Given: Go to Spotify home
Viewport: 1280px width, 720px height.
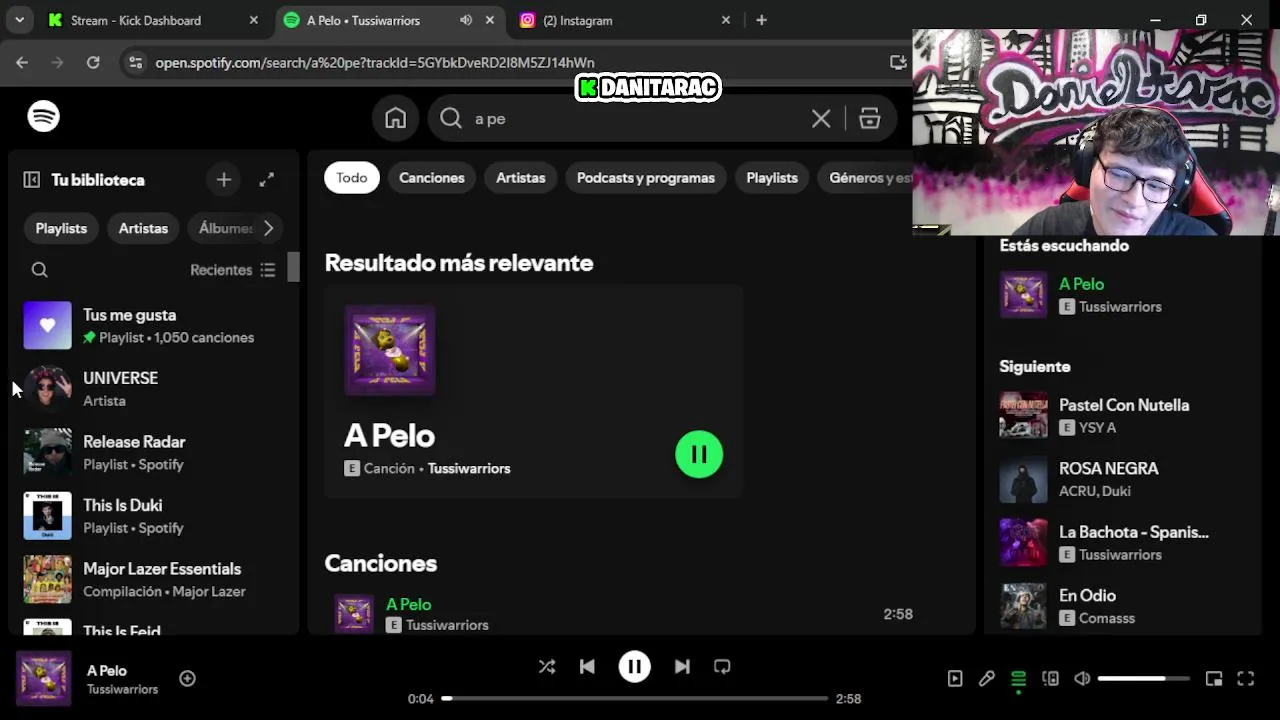Looking at the screenshot, I should [396, 118].
